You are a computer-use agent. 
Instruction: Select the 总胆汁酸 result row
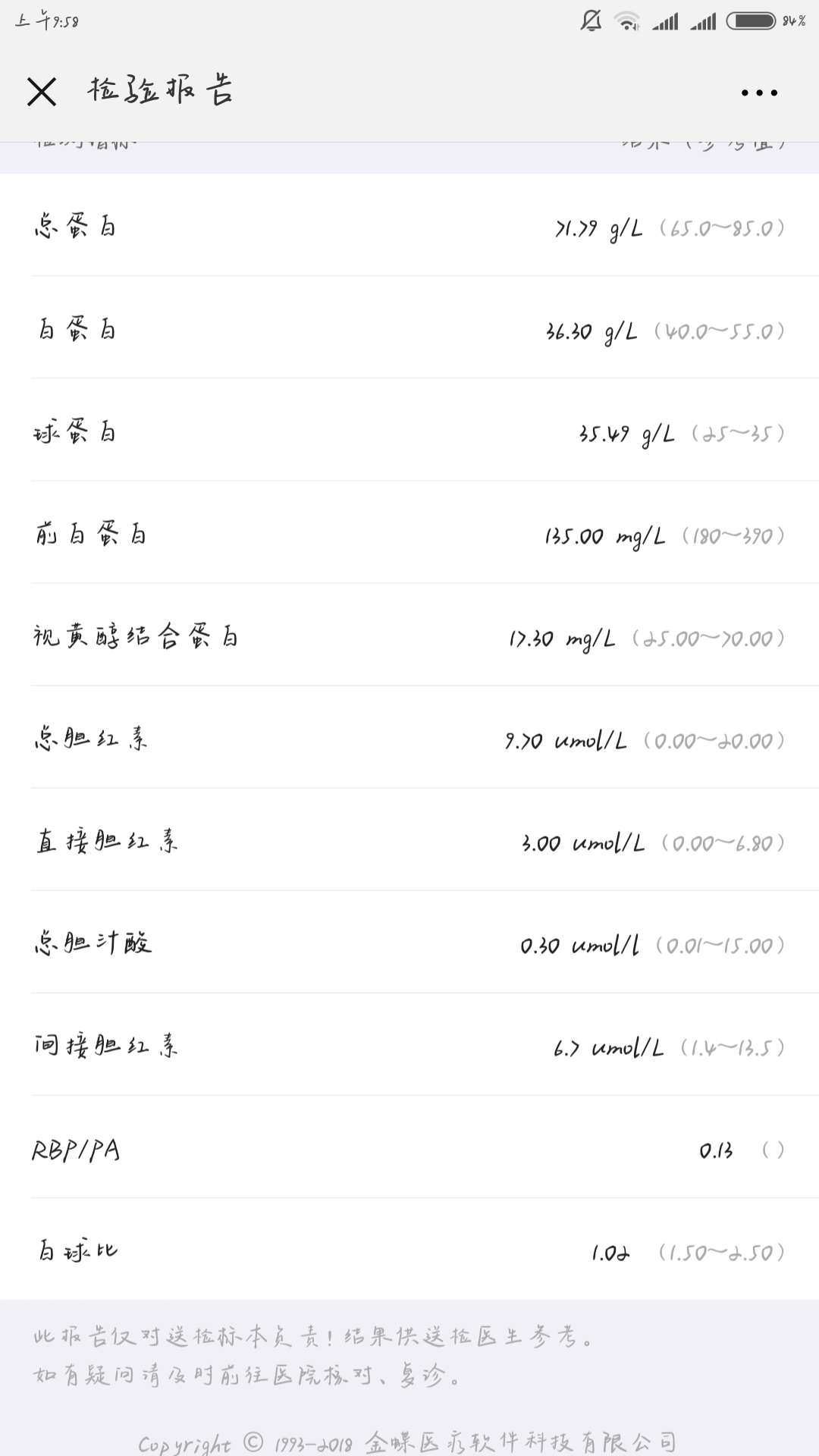[x=409, y=944]
